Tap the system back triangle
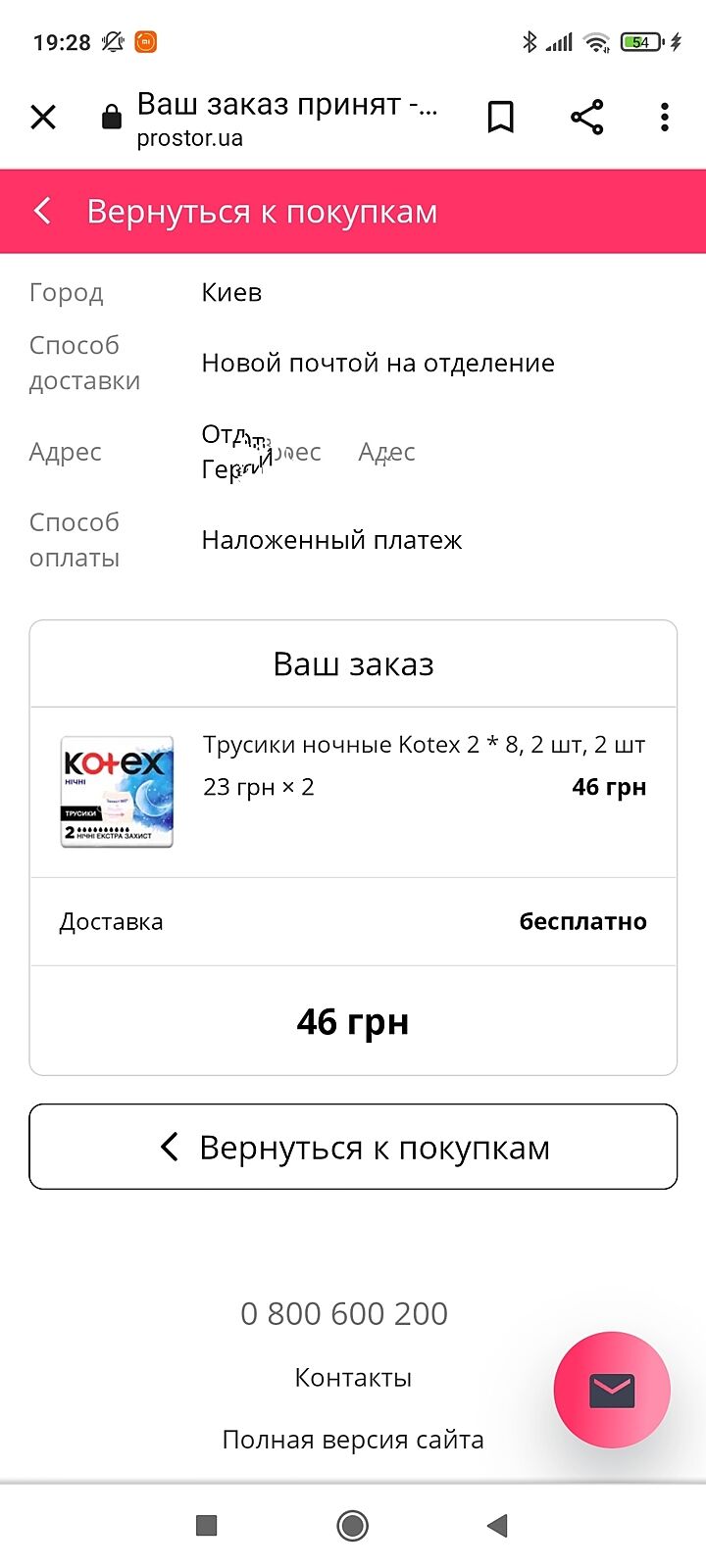Viewport: 706px width, 1568px height. (x=497, y=1525)
